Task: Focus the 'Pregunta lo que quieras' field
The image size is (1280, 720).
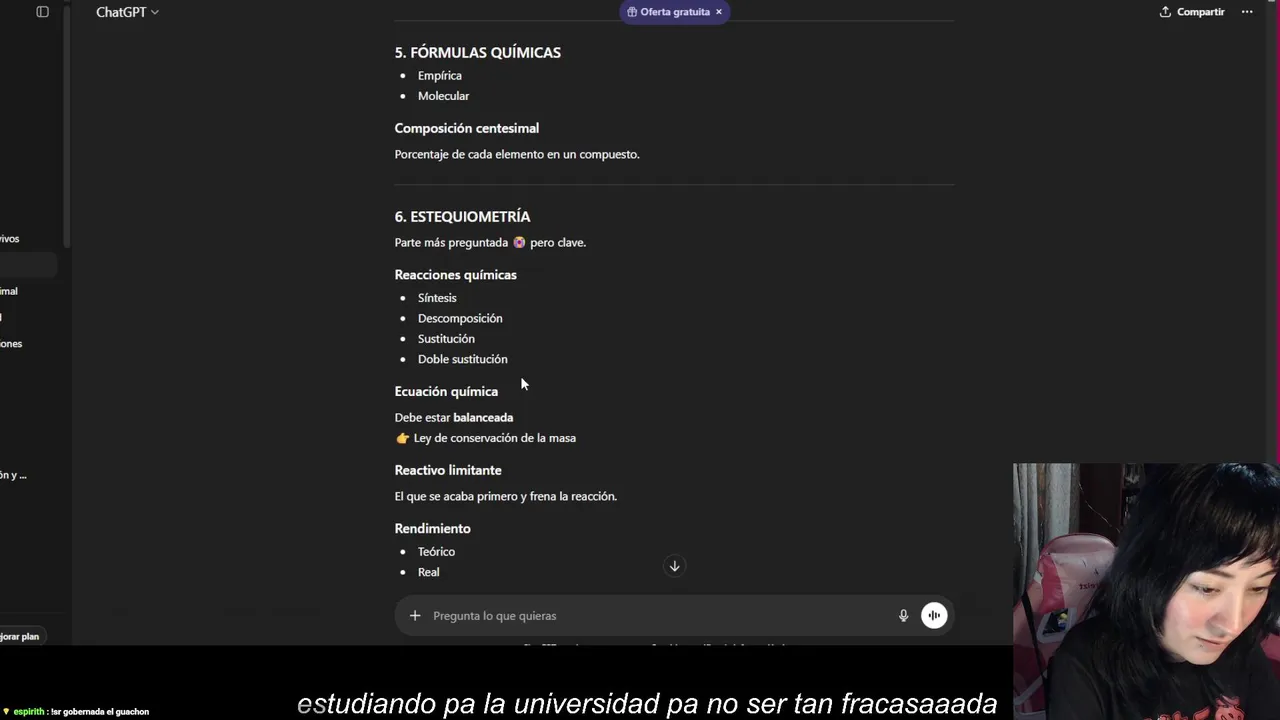Action: (x=650, y=616)
